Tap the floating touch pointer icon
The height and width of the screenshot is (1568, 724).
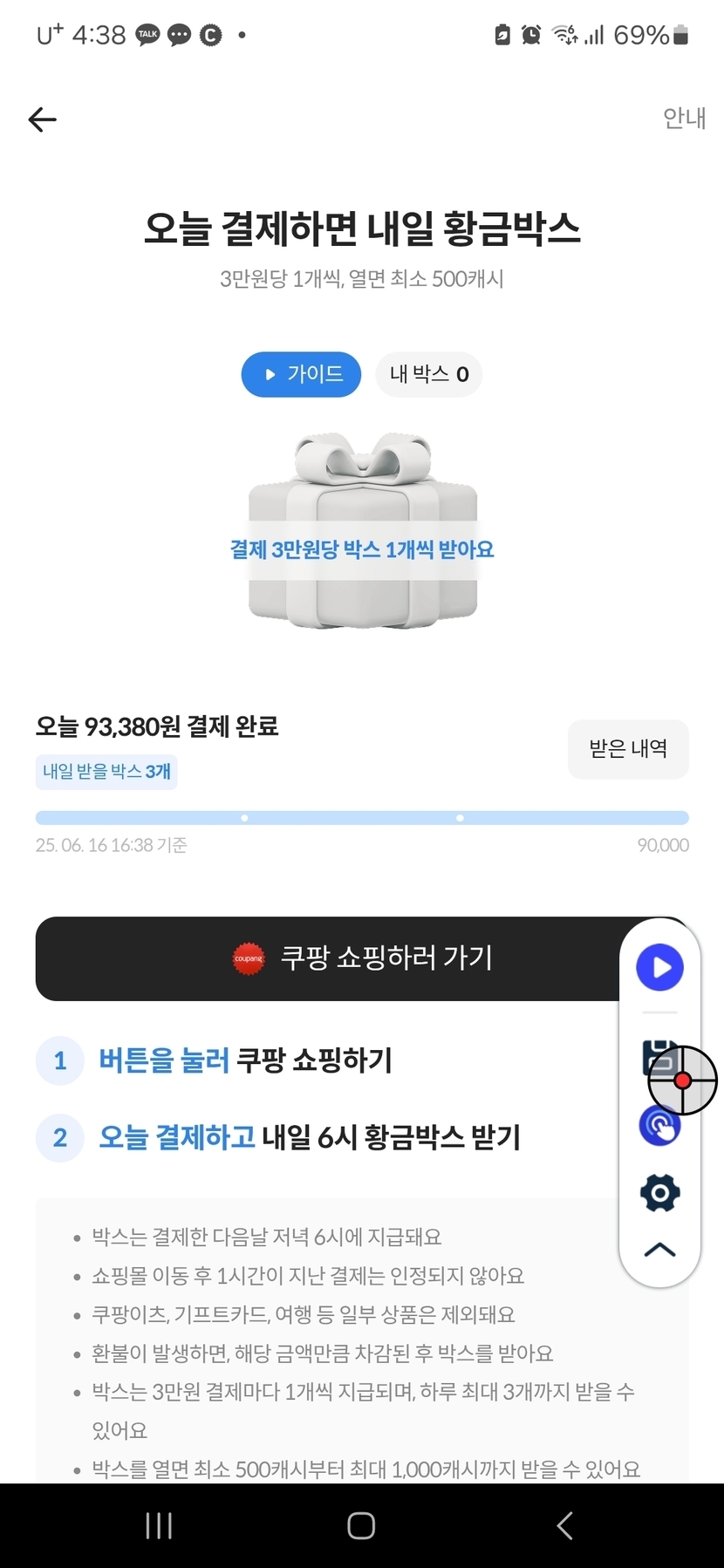pos(659,1125)
